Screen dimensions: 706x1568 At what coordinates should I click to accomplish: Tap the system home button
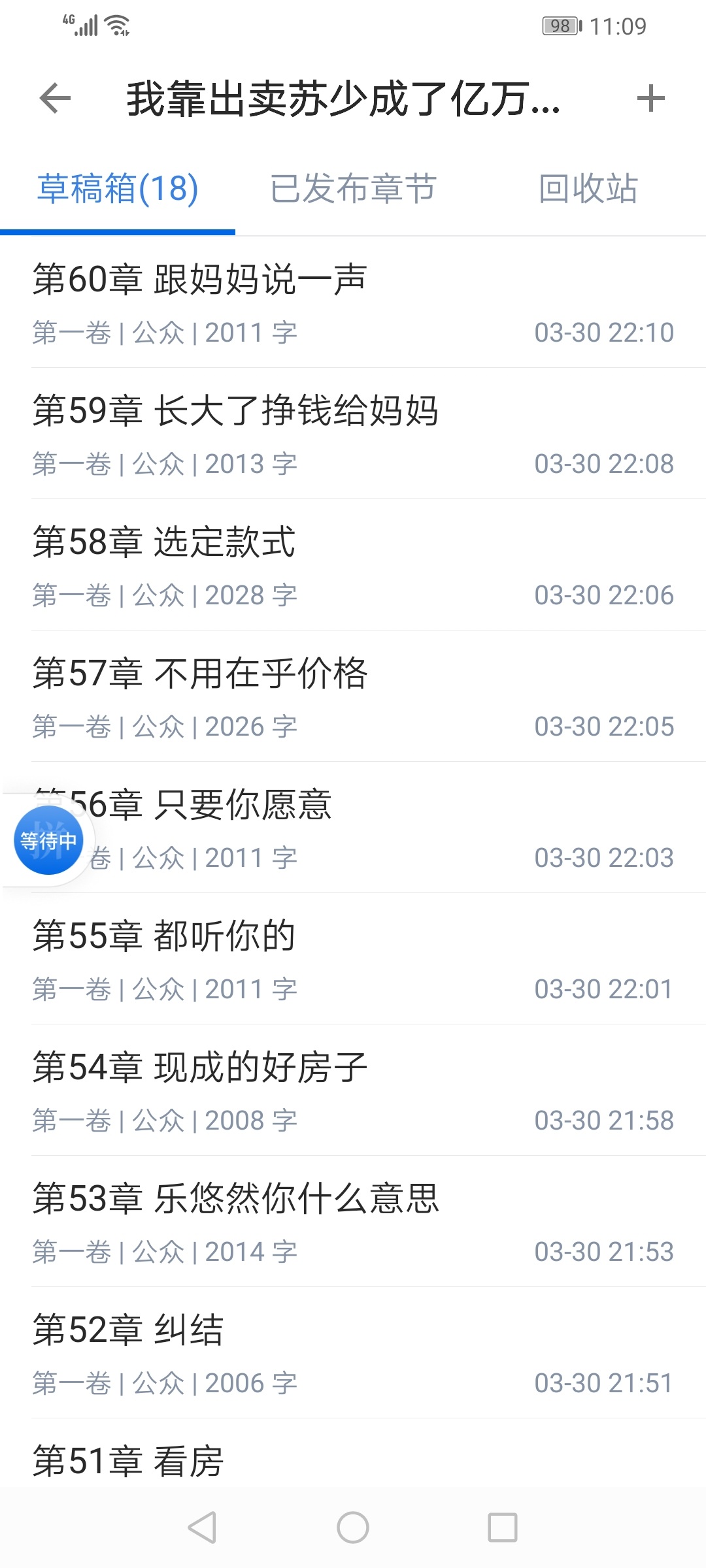(x=353, y=1527)
